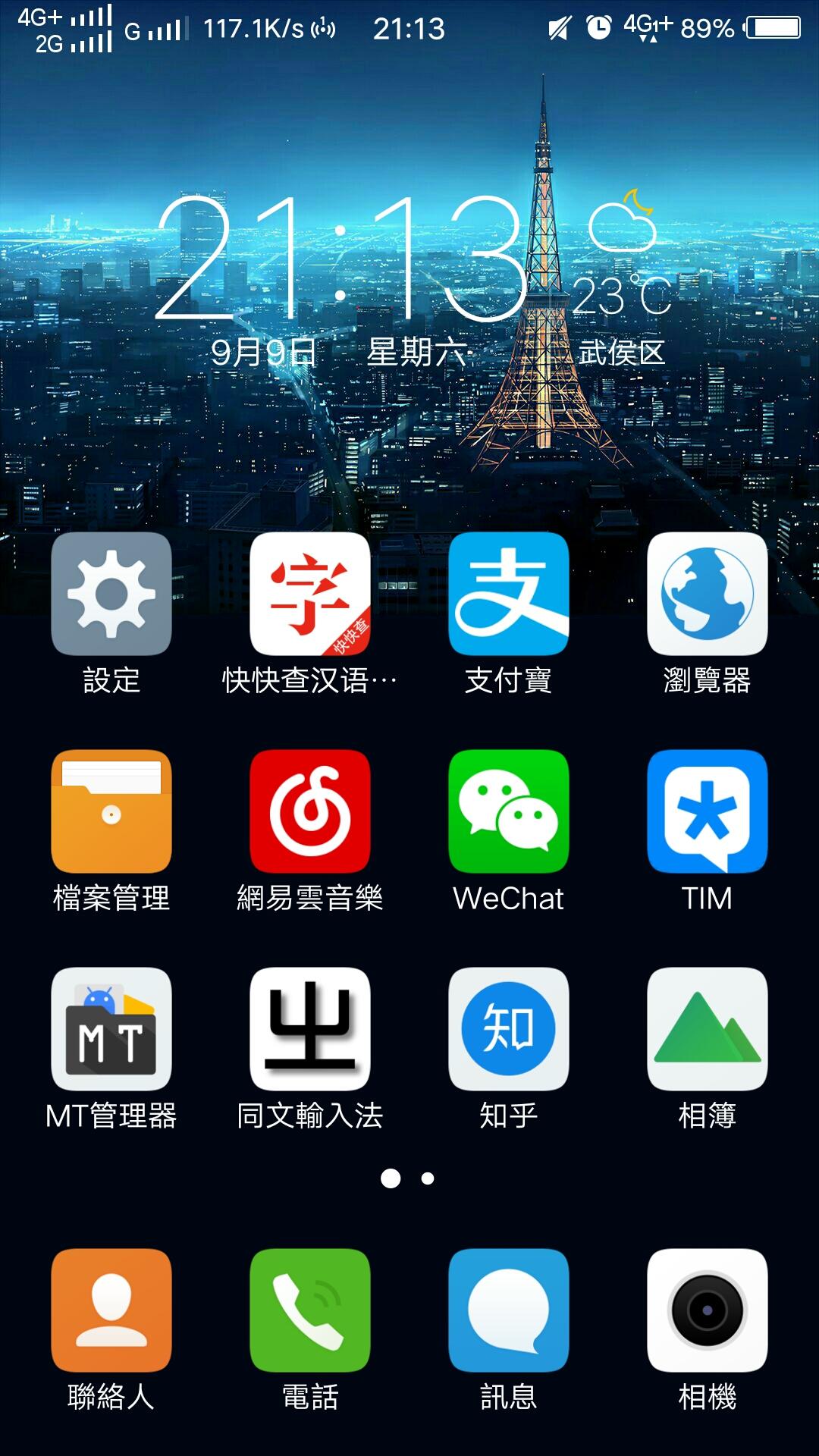The image size is (819, 1456).
Task: Launch the 瀏覽器 browser
Action: pos(708,594)
